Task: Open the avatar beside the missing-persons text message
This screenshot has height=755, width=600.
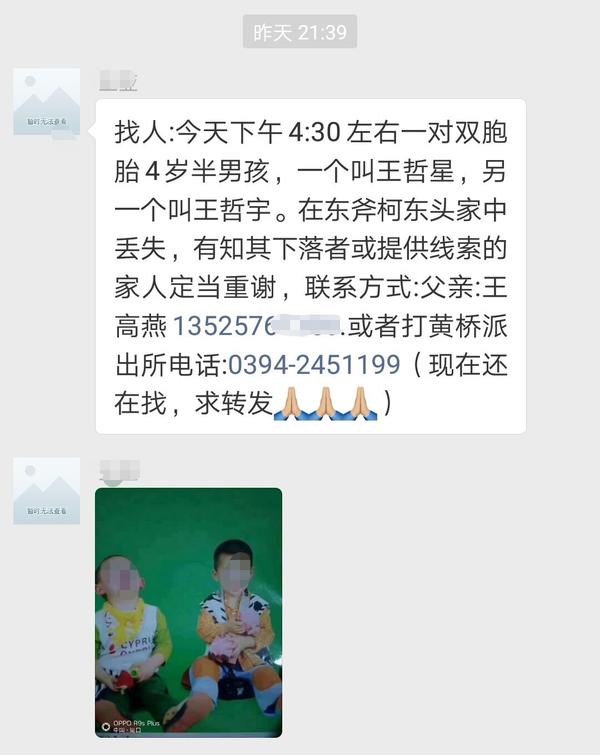Action: click(47, 103)
